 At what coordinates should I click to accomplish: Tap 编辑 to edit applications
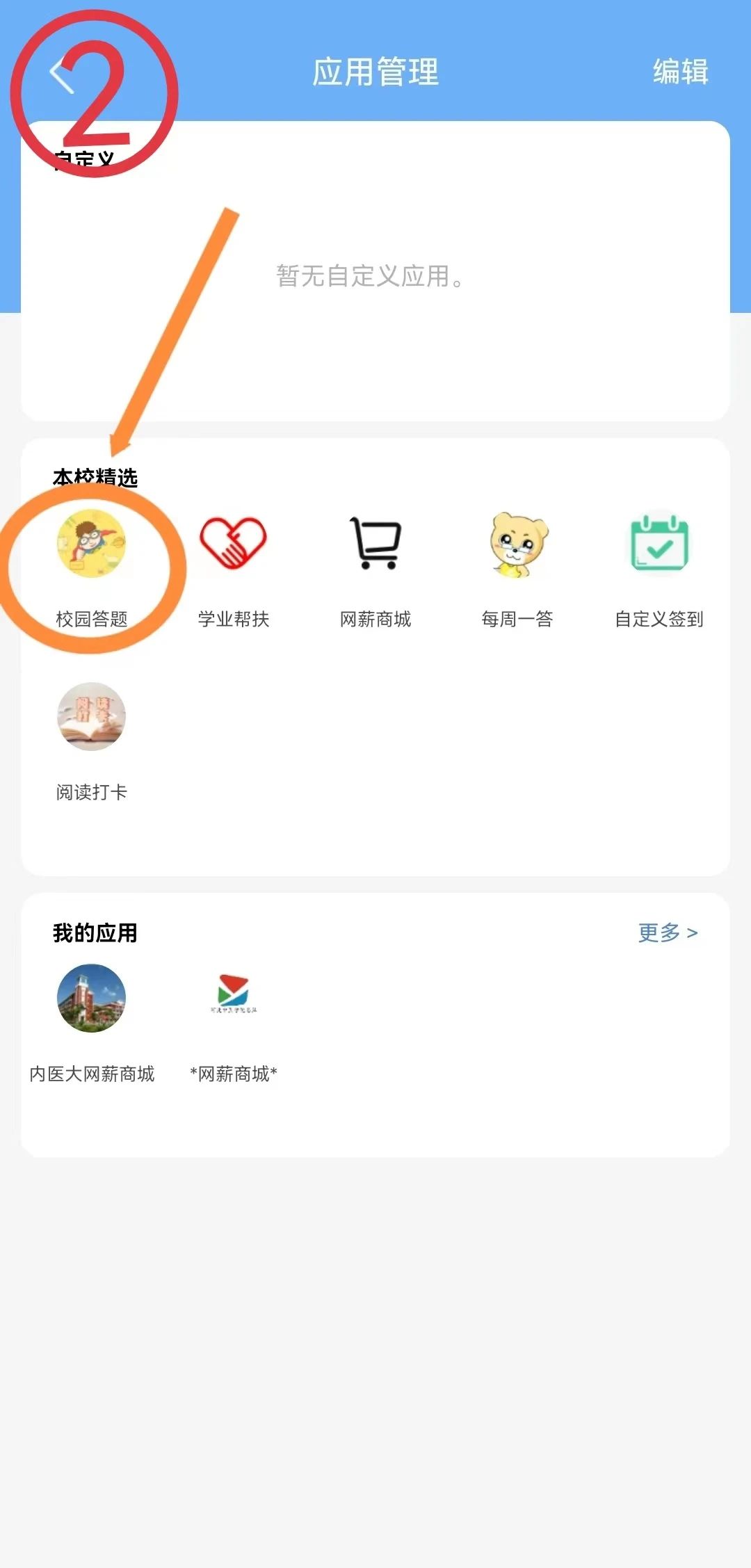[x=680, y=72]
